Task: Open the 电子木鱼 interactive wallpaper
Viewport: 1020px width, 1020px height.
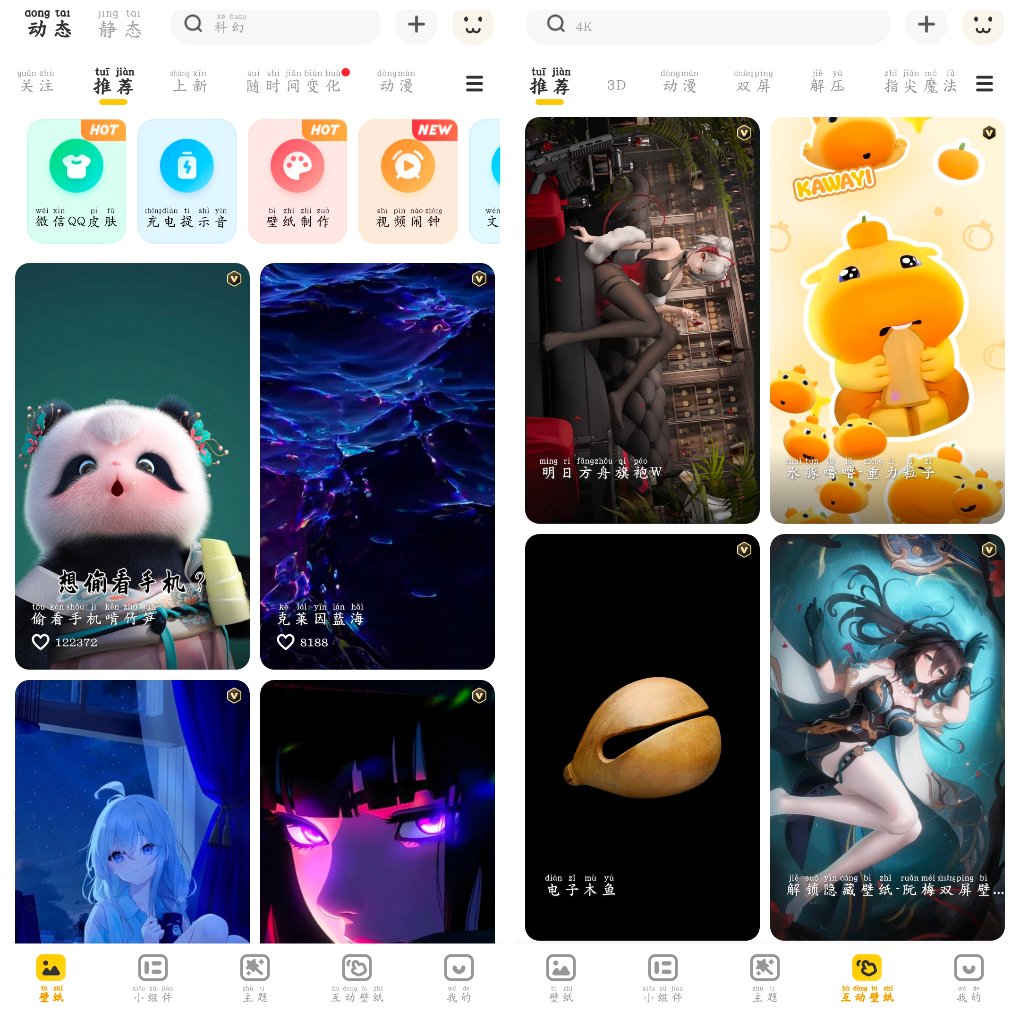Action: pyautogui.click(x=642, y=737)
